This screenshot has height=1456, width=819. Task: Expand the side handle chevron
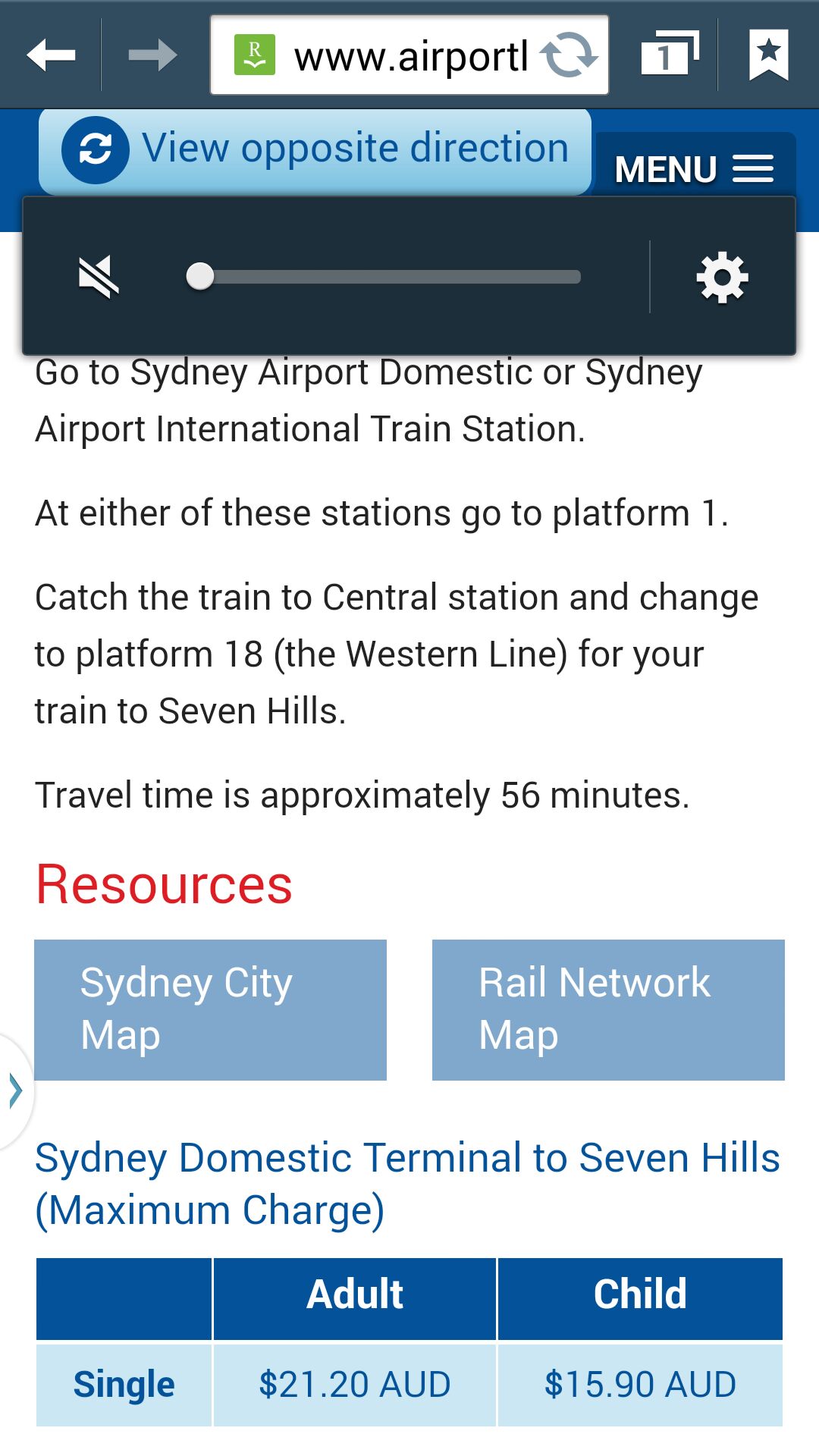tap(15, 1091)
